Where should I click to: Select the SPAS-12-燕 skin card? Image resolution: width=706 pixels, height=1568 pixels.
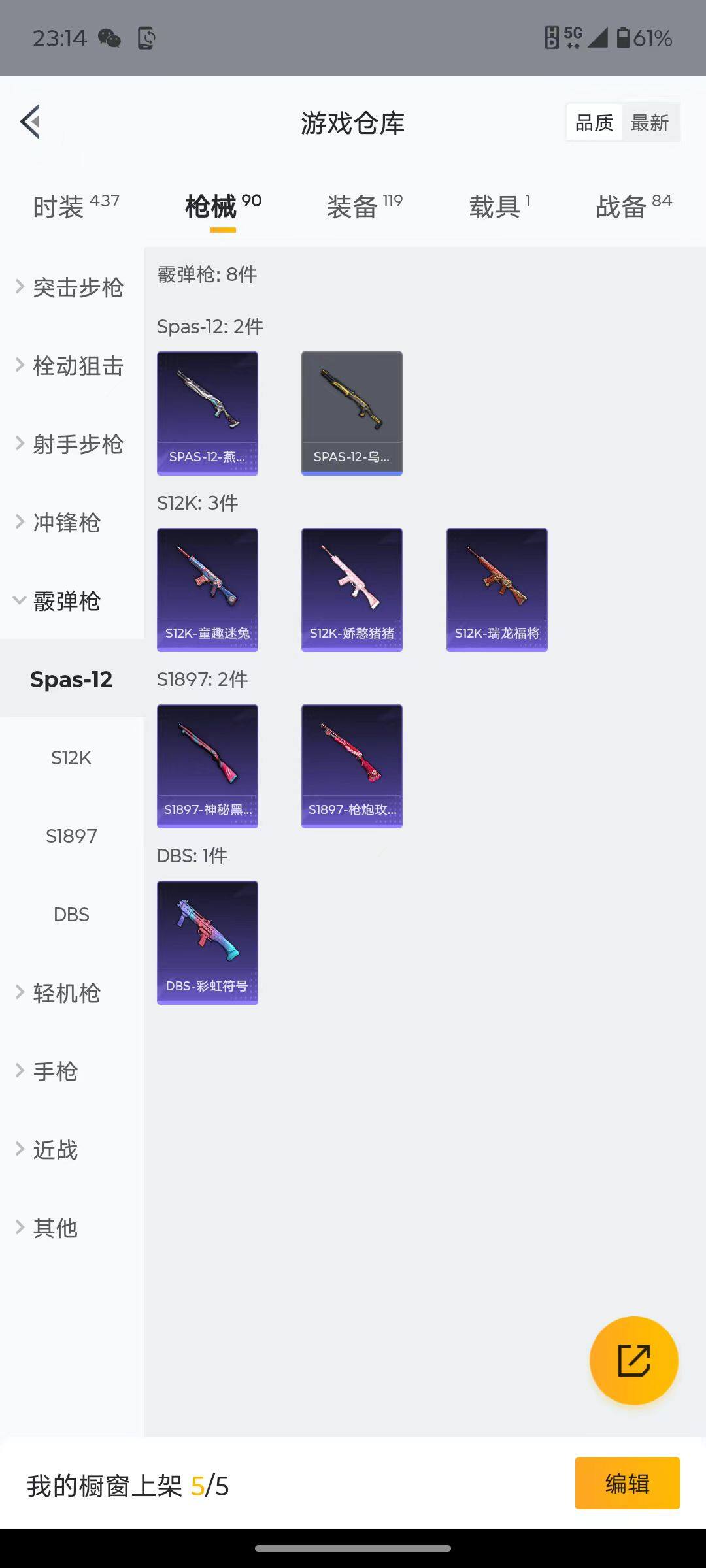point(207,412)
